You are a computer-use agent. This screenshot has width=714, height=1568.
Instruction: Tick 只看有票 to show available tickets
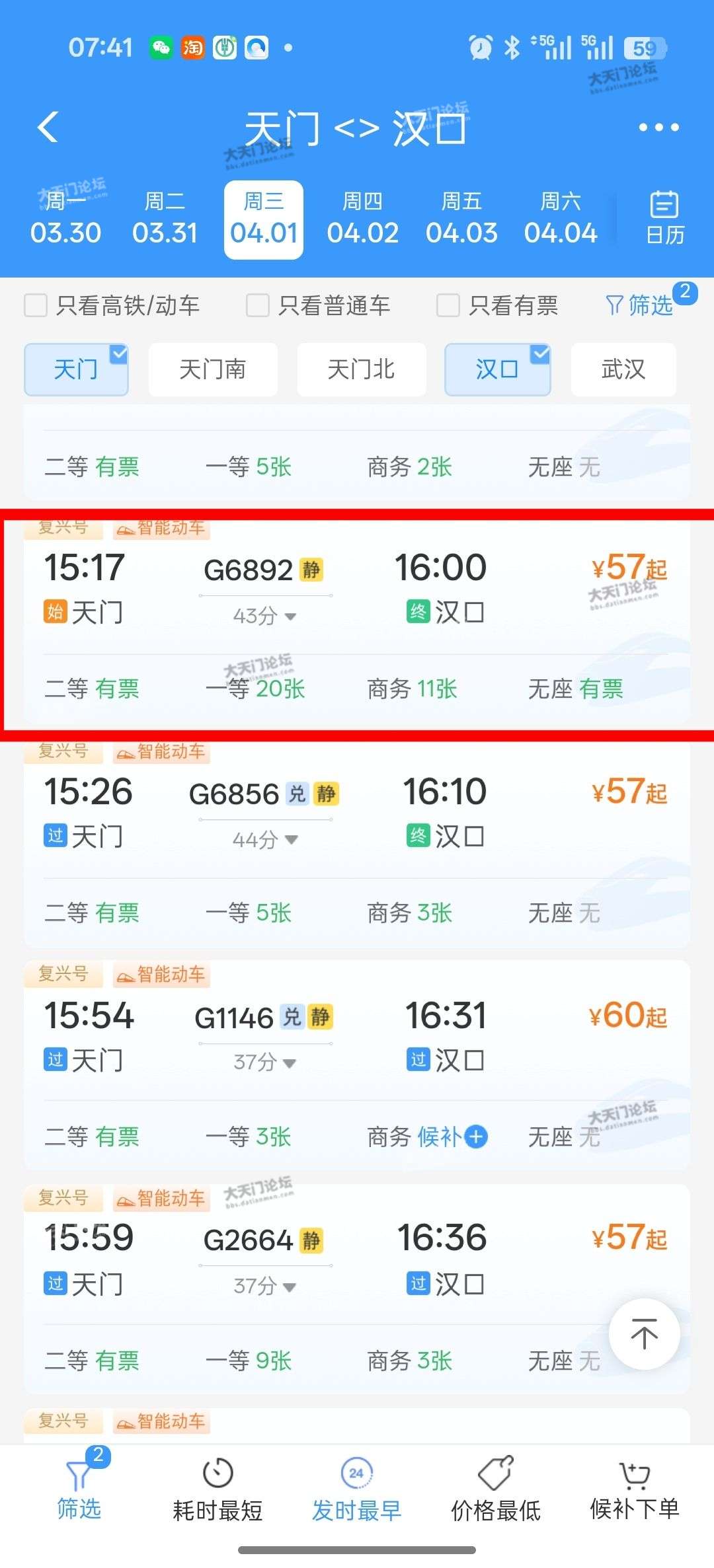pyautogui.click(x=448, y=305)
